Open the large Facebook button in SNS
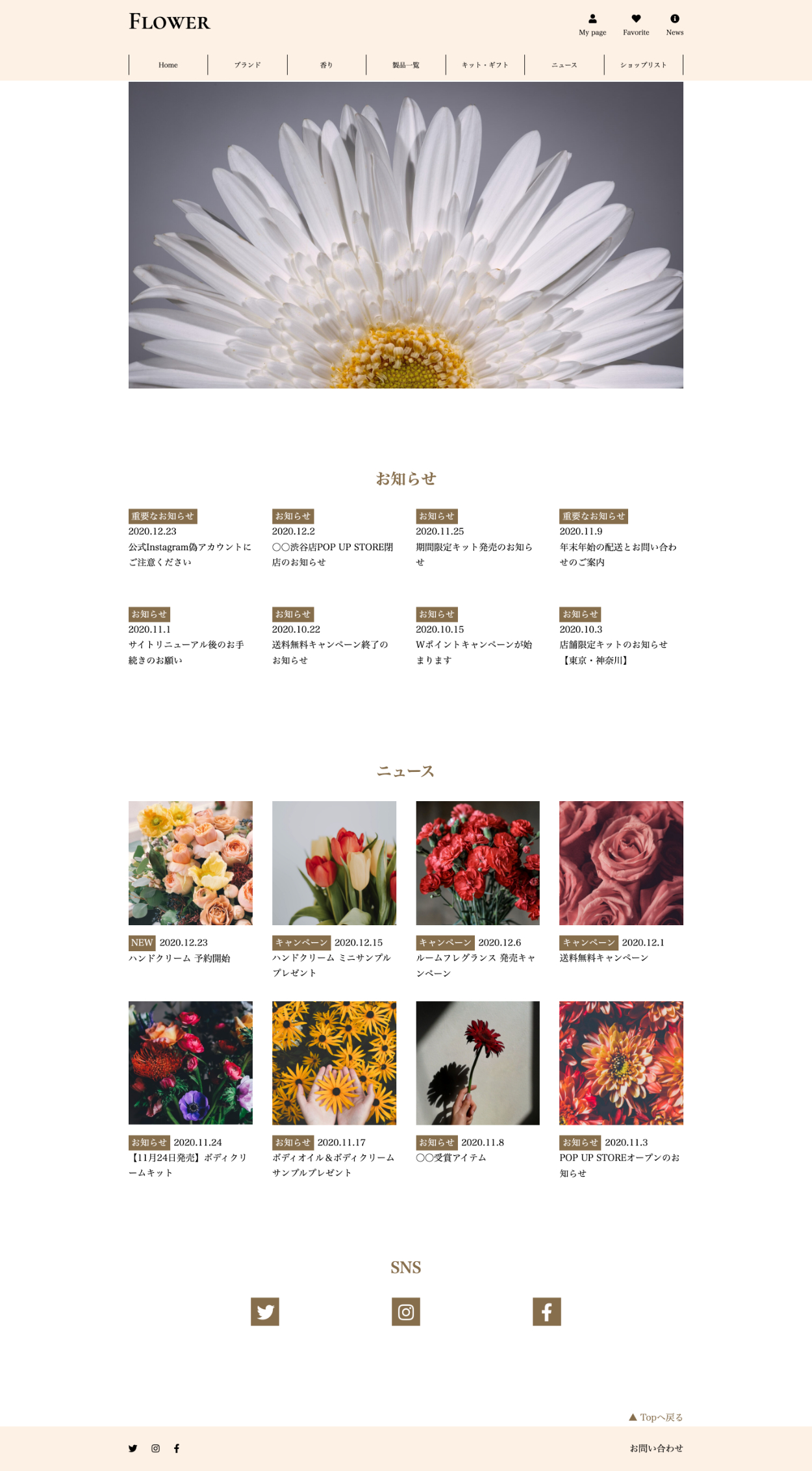The height and width of the screenshot is (1471, 812). (x=546, y=1311)
